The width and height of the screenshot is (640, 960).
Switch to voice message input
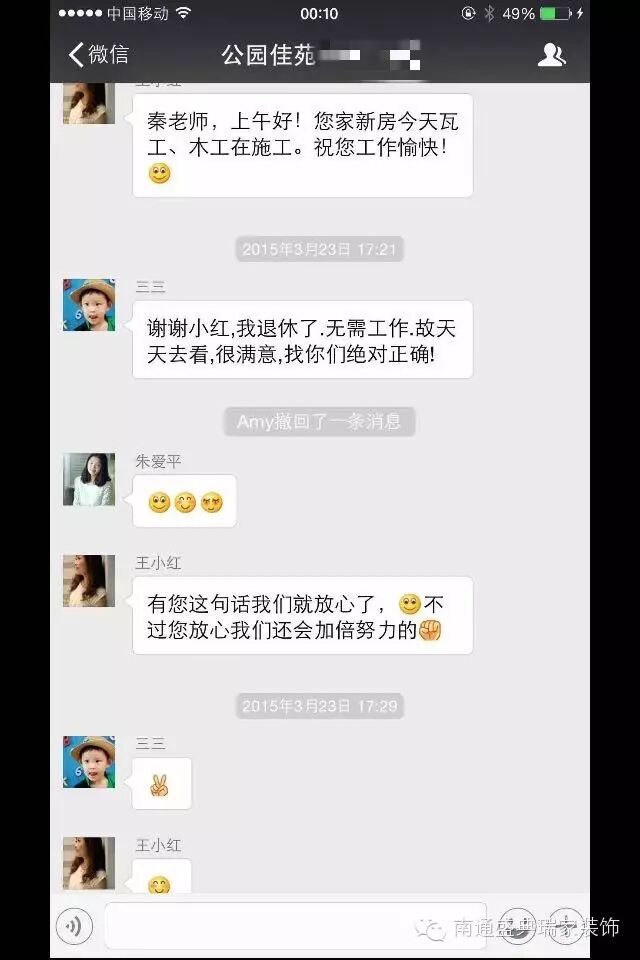[75, 926]
